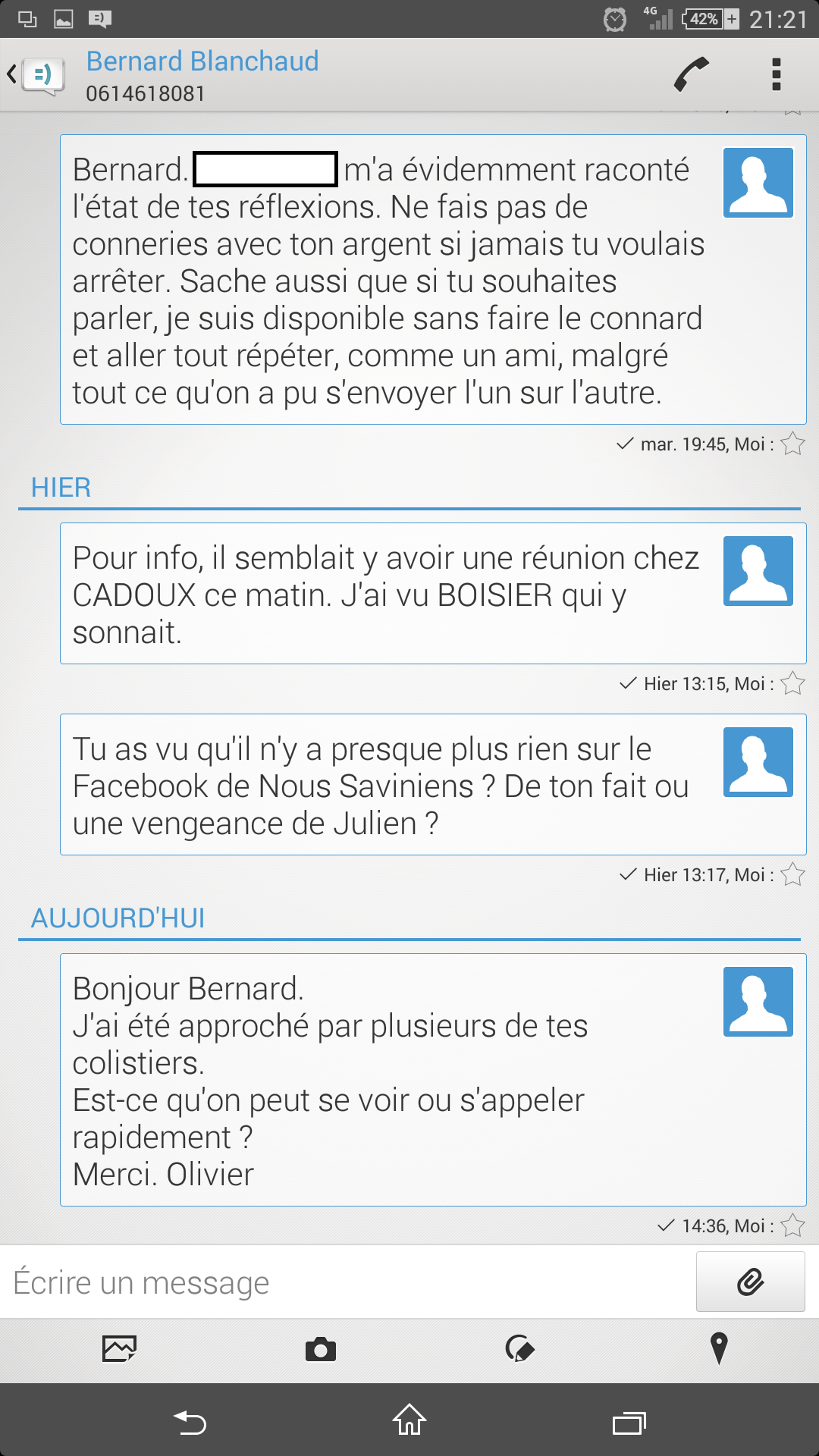819x1456 pixels.
Task: Go to the home screen
Action: pos(409,1420)
